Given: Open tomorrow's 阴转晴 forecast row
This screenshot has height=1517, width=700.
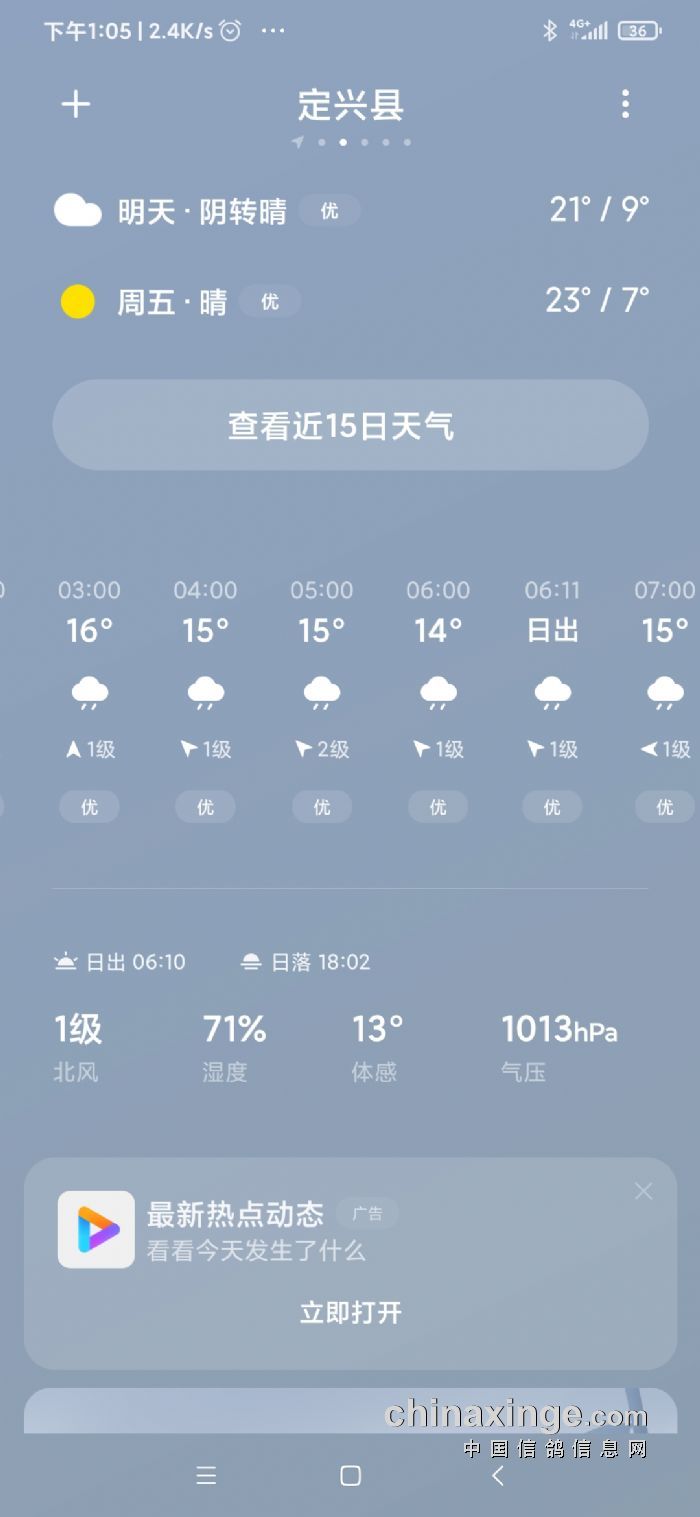Looking at the screenshot, I should coord(350,211).
